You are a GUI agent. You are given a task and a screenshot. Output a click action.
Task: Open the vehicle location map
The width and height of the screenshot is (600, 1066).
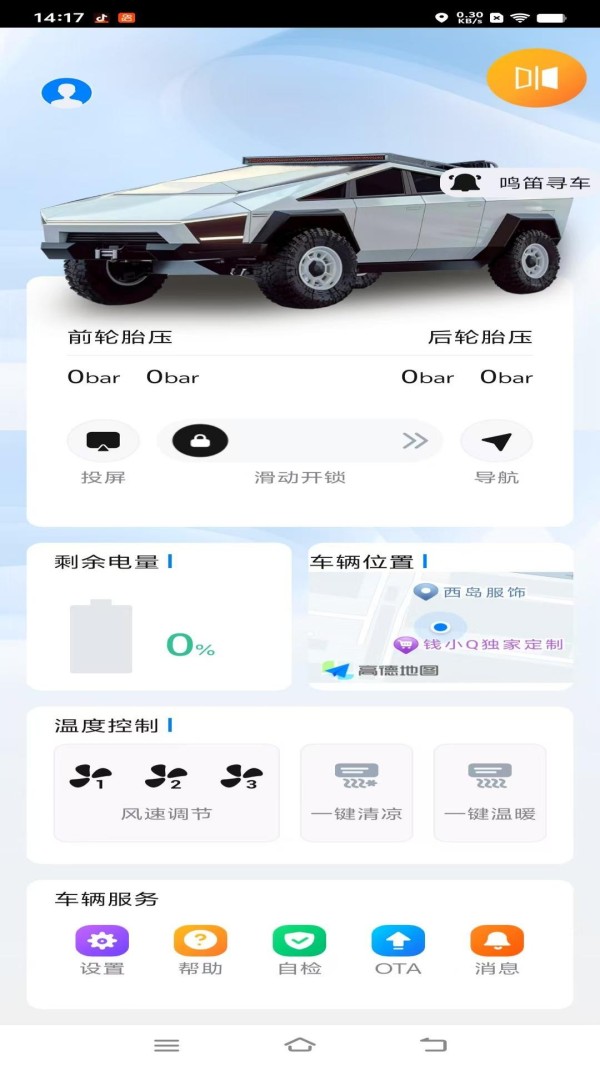click(440, 628)
